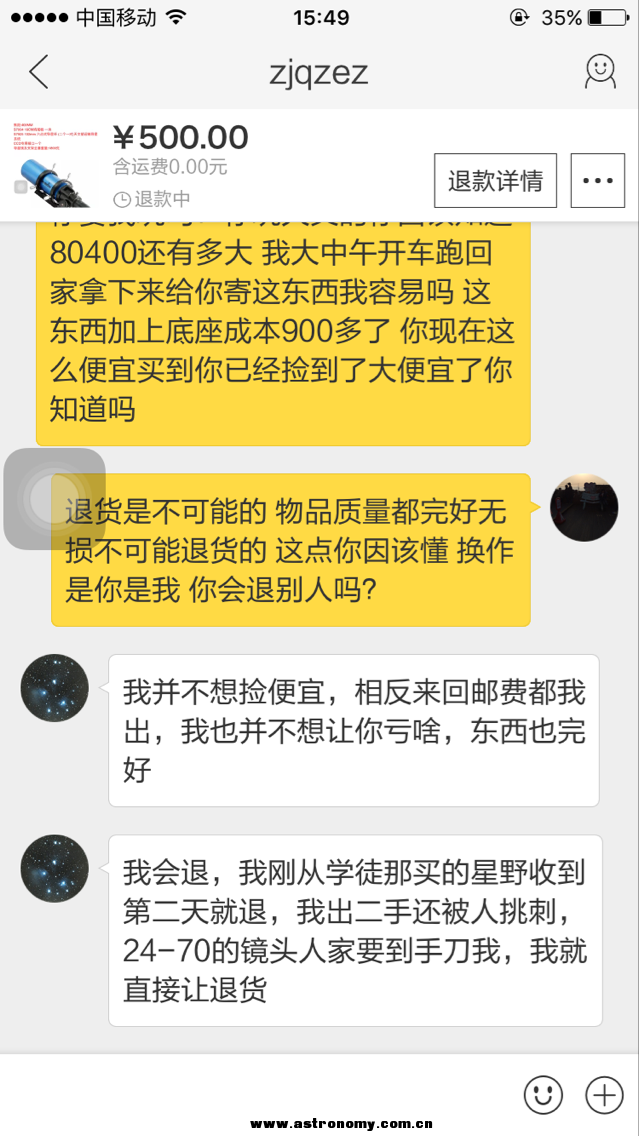The height and width of the screenshot is (1136, 639).
Task: Tap the AssistiveTouch floating button
Action: [x=55, y=499]
